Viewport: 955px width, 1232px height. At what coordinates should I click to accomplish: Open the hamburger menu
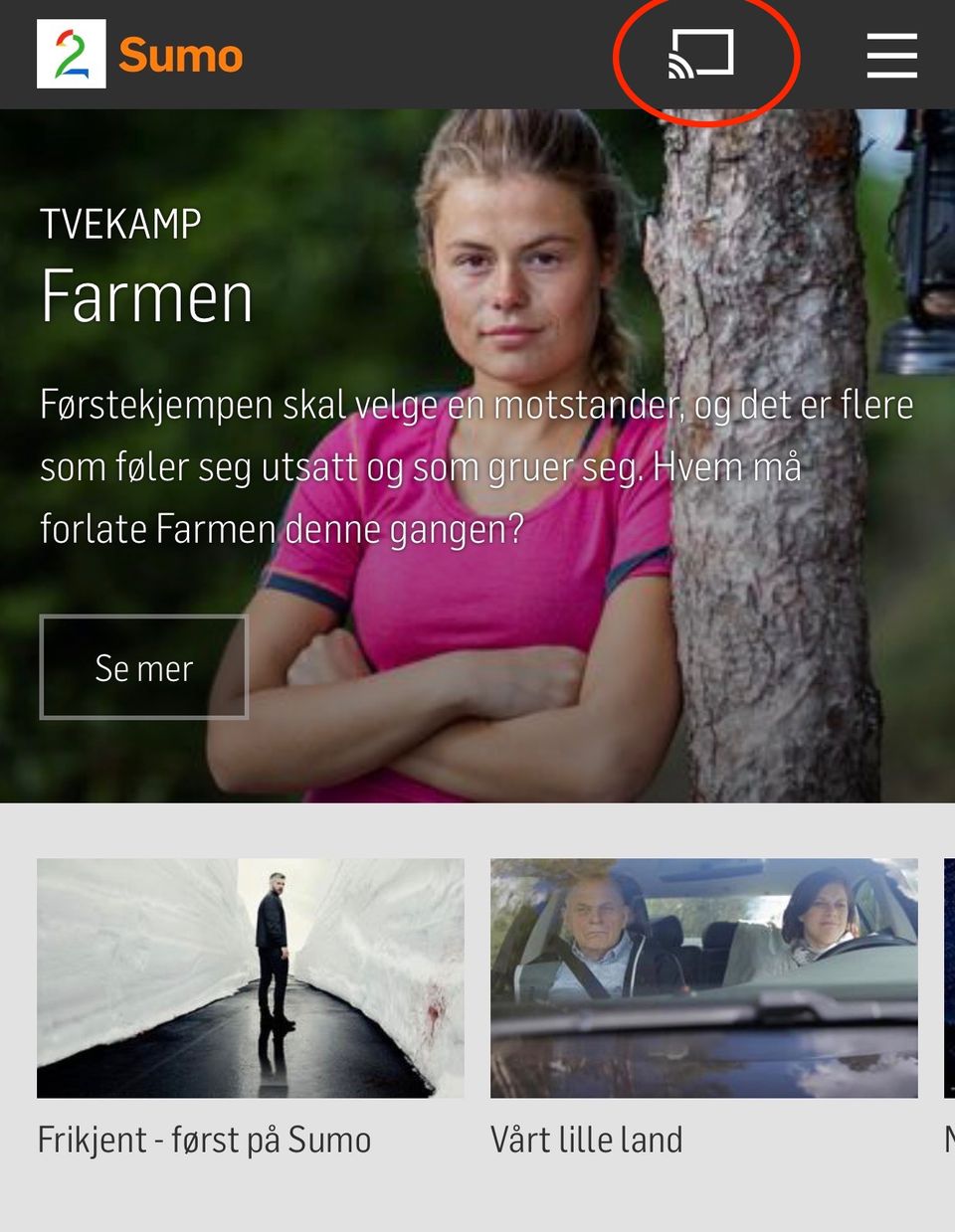[x=891, y=55]
